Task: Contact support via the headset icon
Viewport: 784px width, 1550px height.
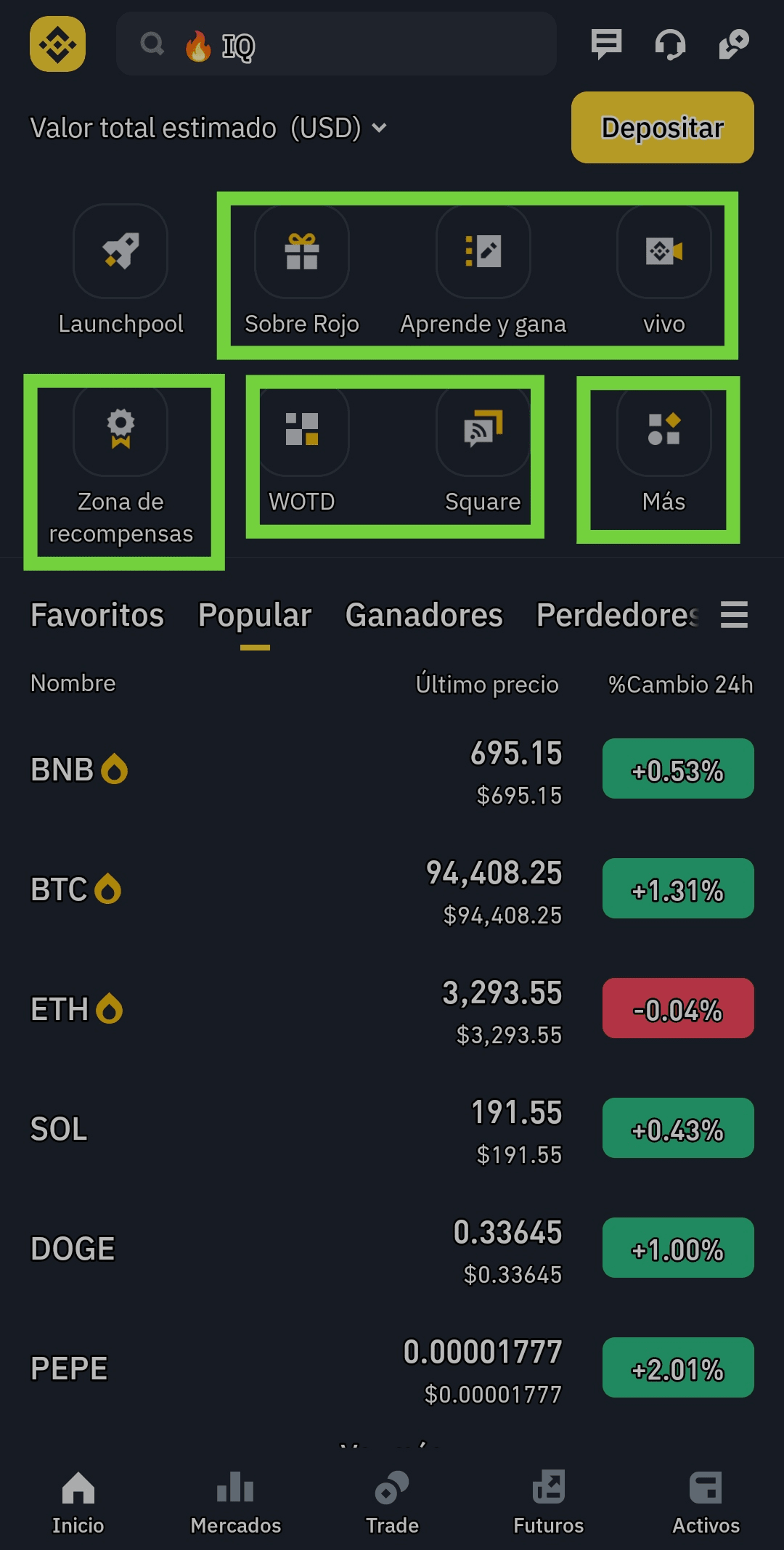Action: click(670, 44)
